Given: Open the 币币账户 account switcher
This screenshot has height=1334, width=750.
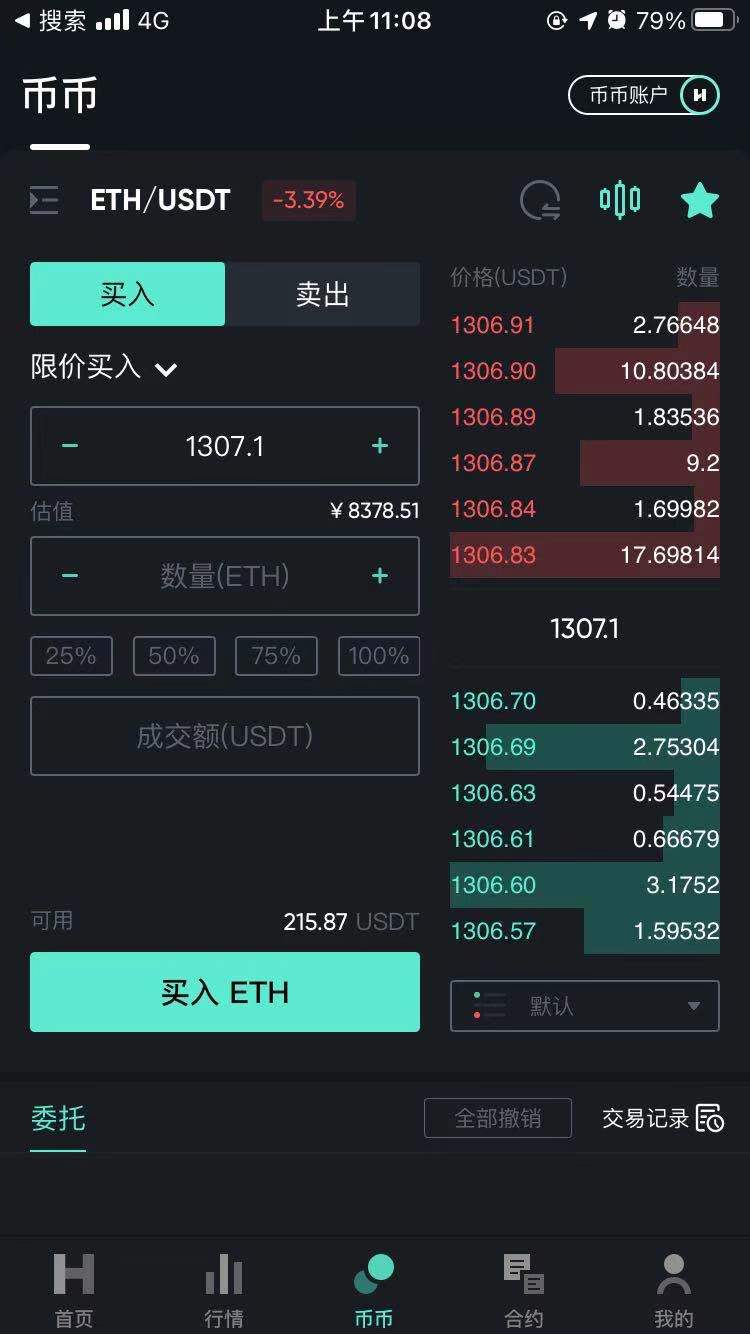Looking at the screenshot, I should [x=644, y=95].
